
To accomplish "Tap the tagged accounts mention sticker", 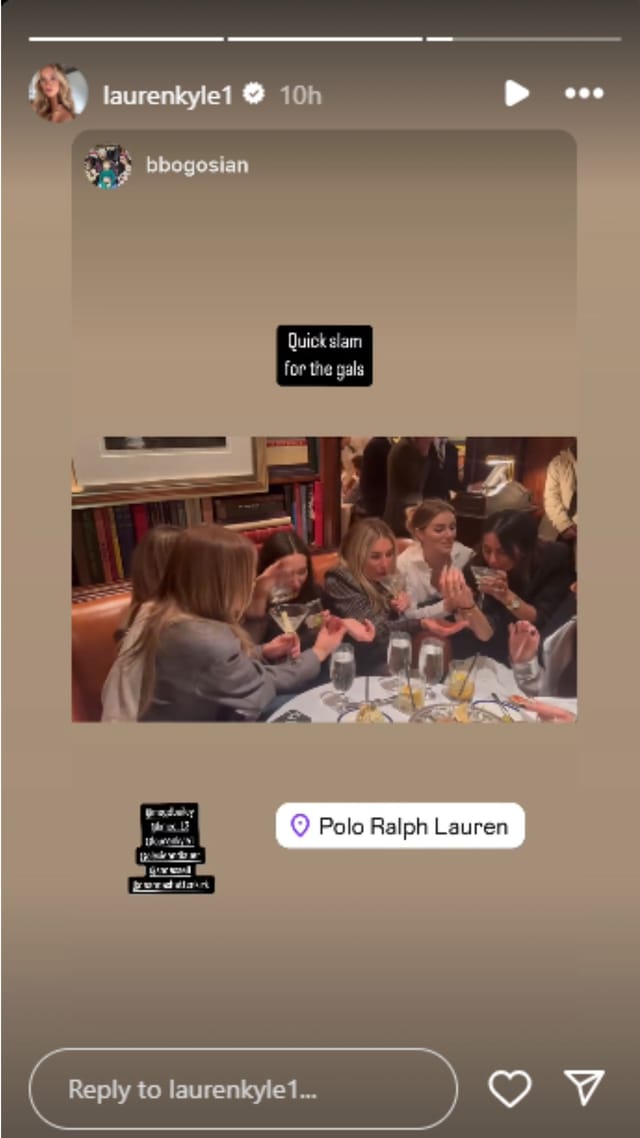I will (171, 847).
